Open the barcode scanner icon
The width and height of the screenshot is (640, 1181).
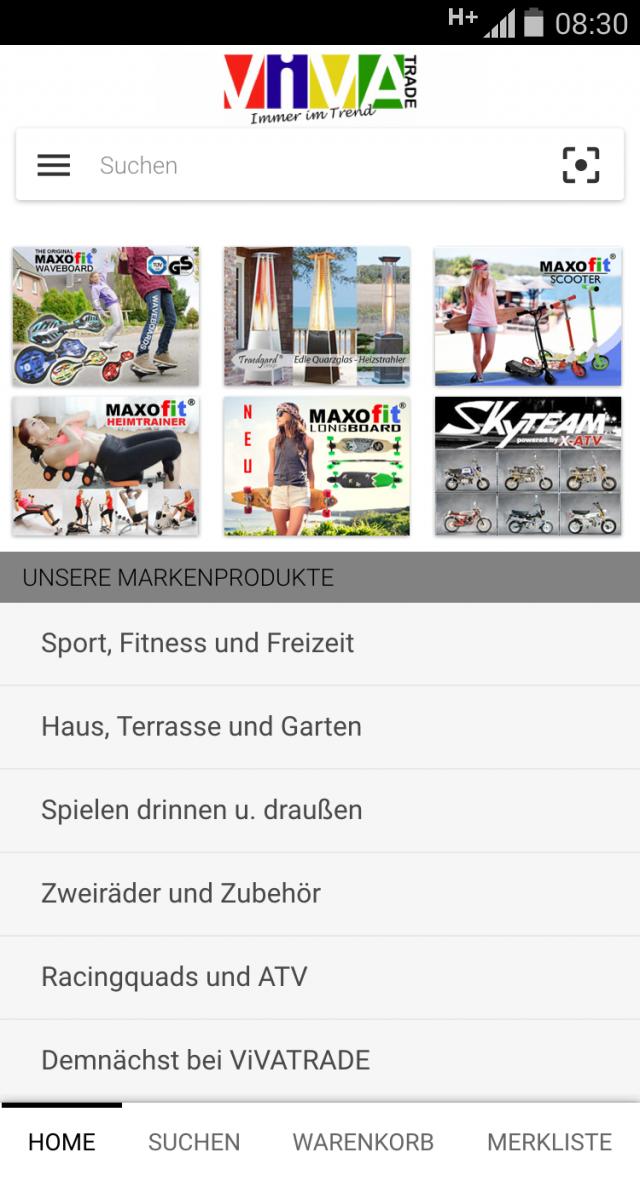click(x=581, y=166)
